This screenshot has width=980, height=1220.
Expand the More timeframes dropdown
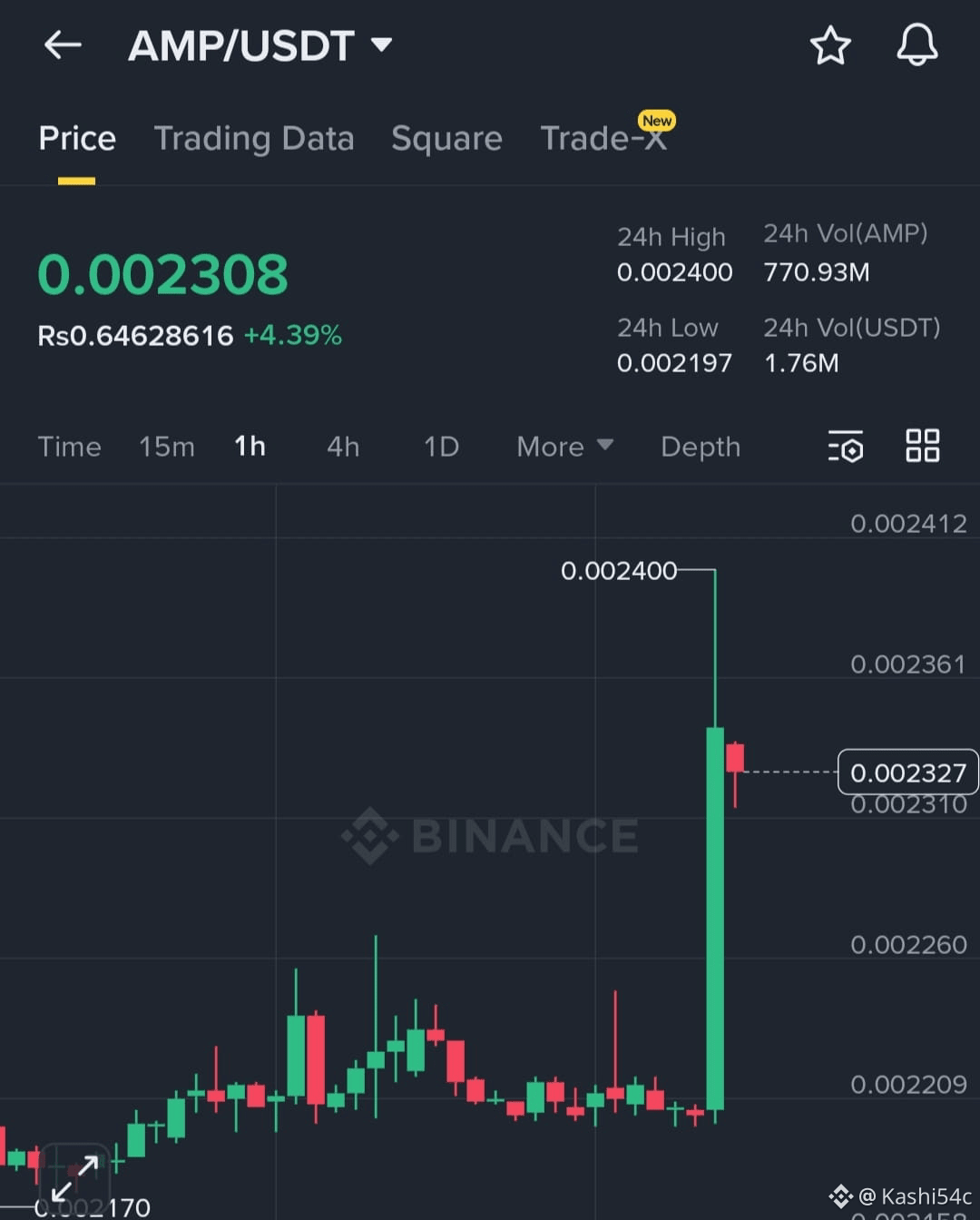[x=563, y=446]
